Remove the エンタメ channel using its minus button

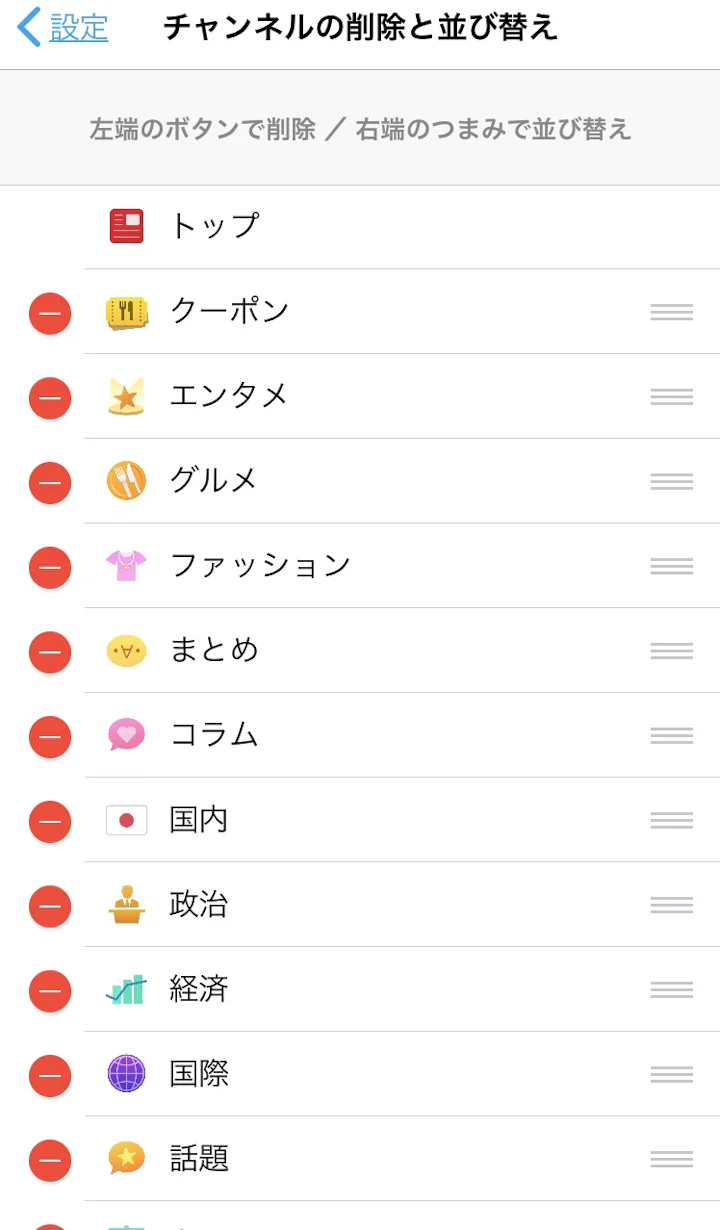coord(50,398)
